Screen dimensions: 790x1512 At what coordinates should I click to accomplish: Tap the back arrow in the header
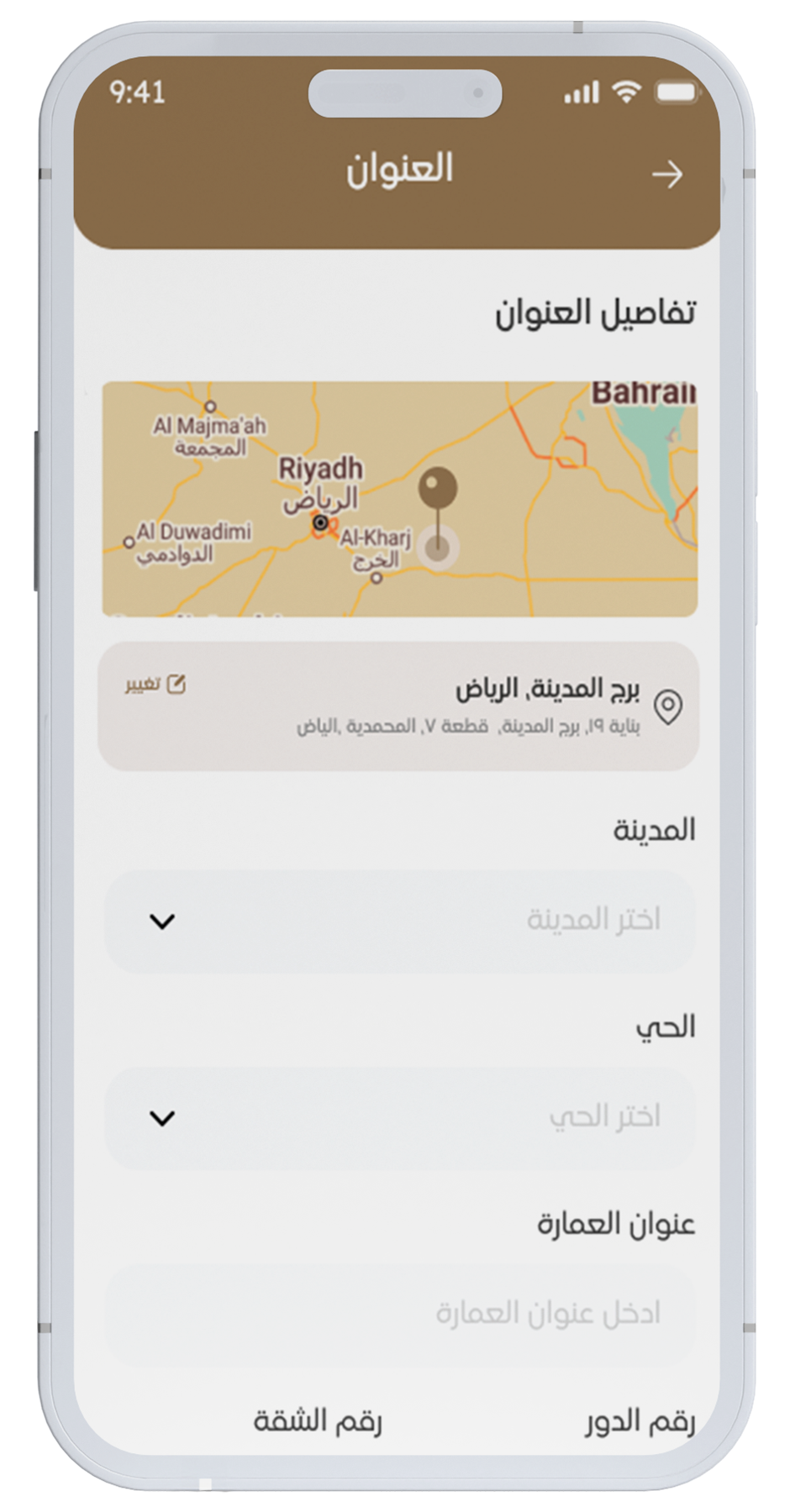667,175
